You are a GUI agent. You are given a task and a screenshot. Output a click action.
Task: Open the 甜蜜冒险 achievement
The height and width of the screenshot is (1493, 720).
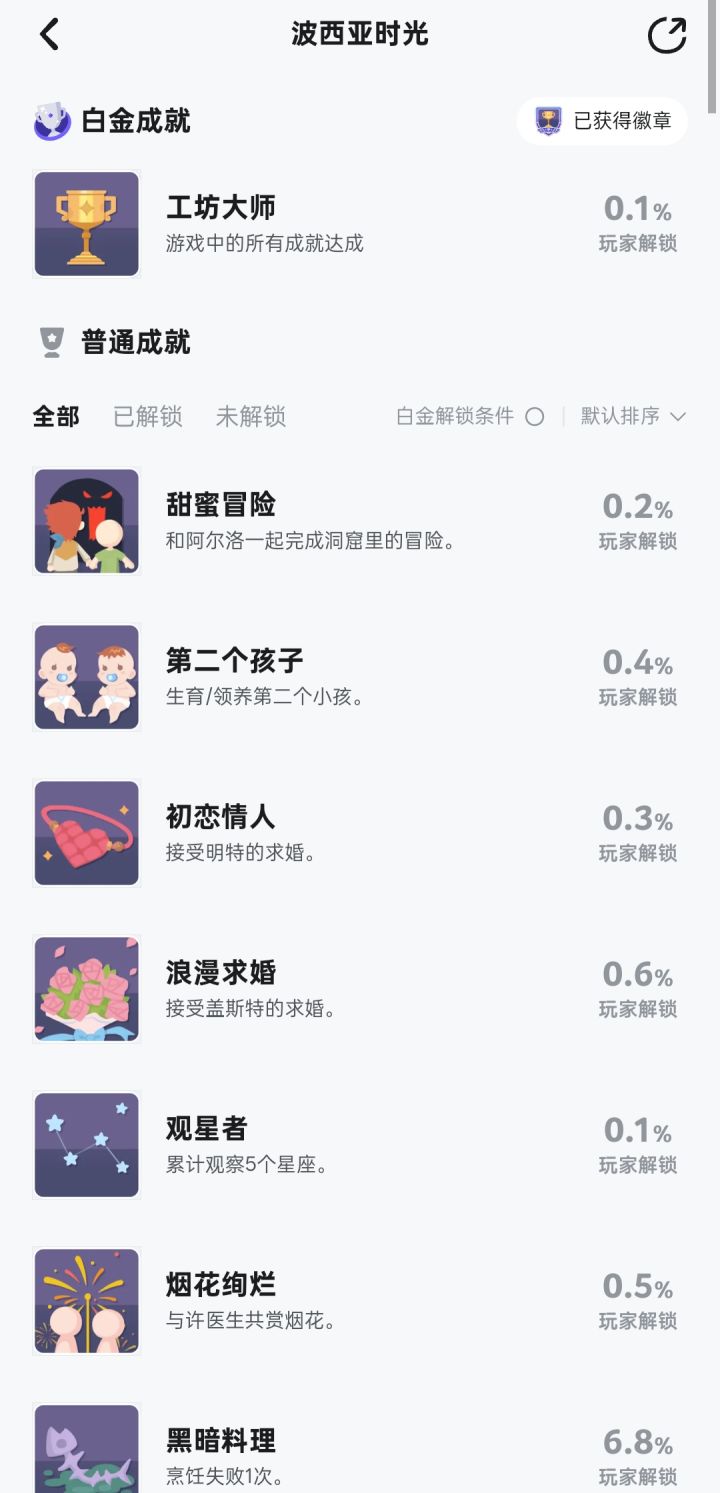[358, 521]
